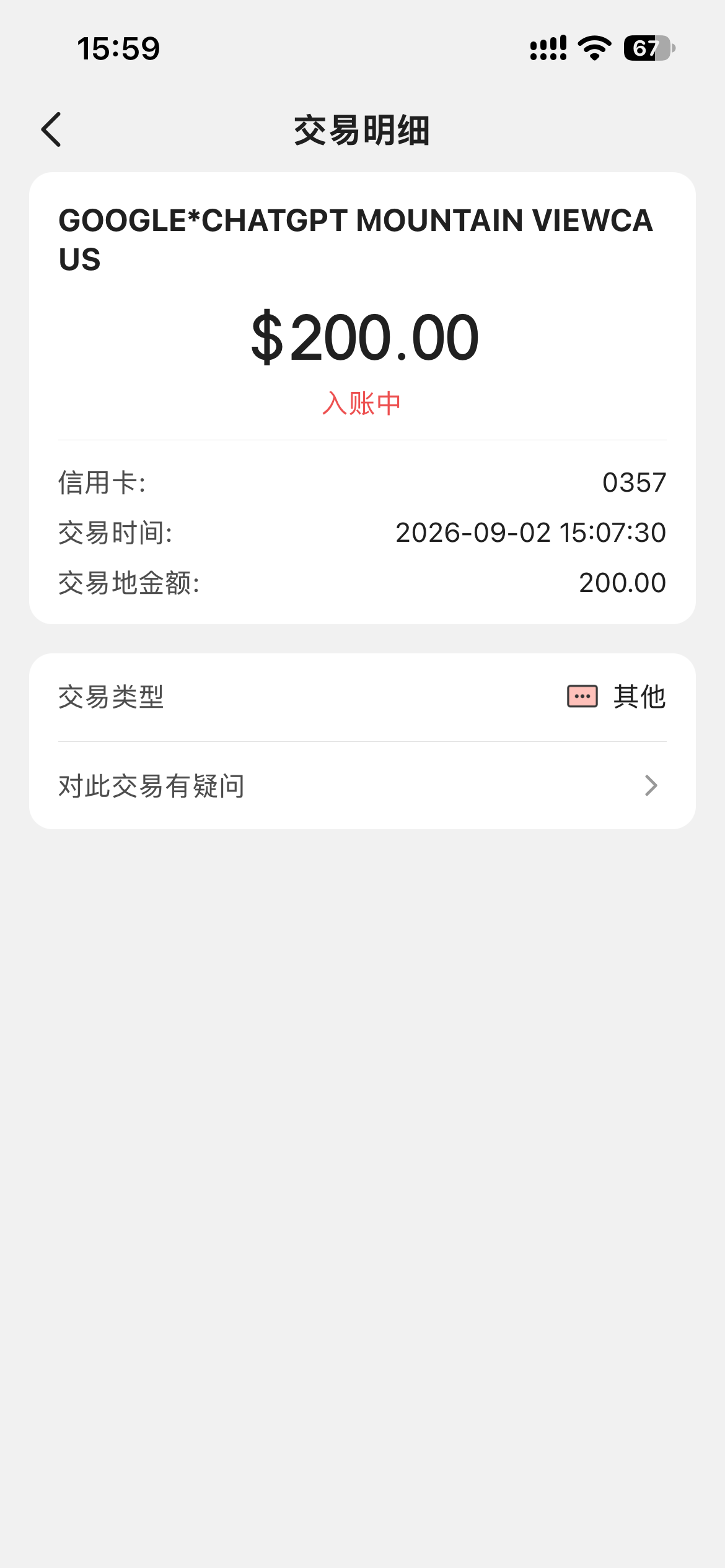Open the 交易类型 row showing 其他
This screenshot has height=1568, width=725.
tap(362, 697)
